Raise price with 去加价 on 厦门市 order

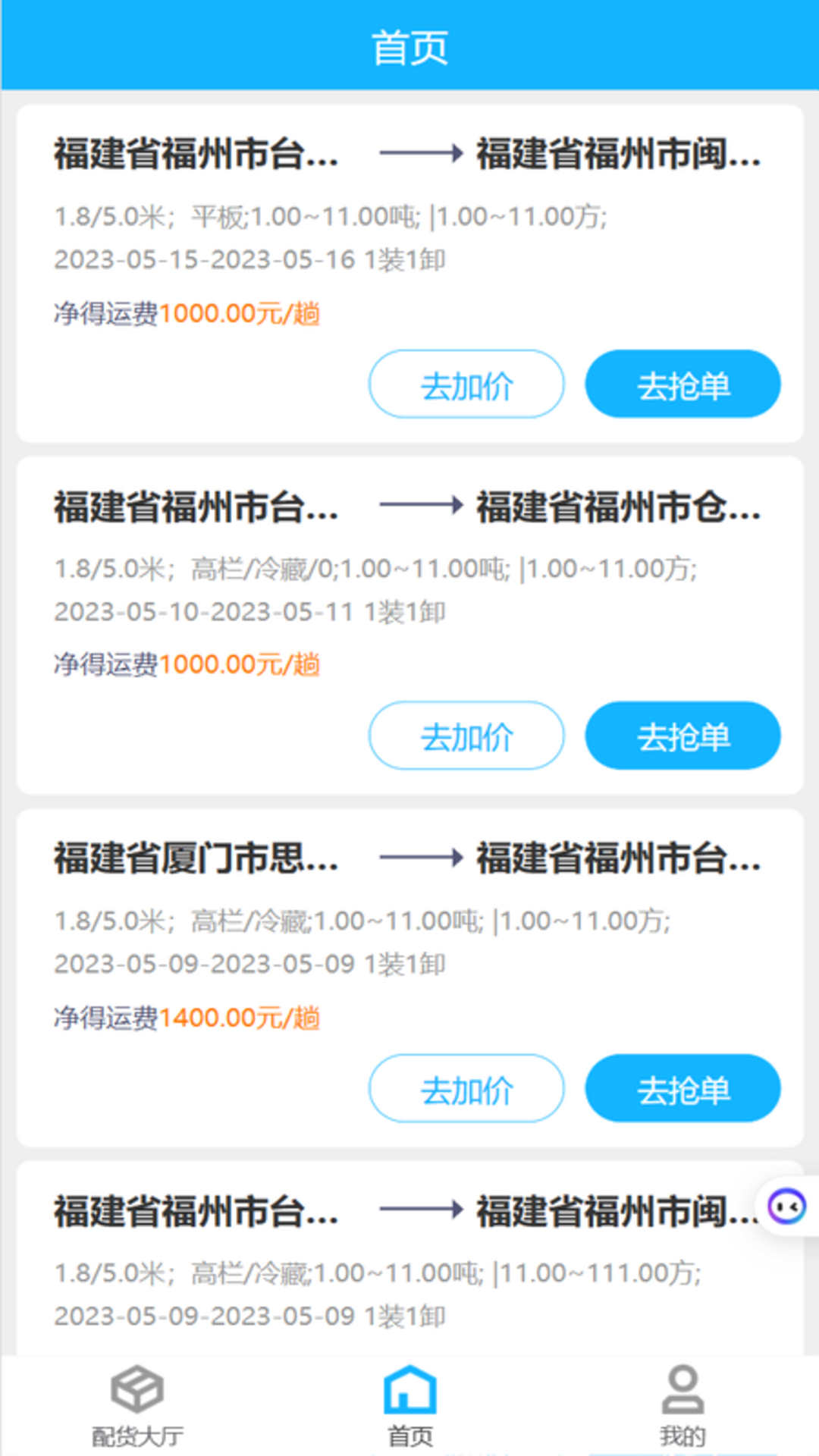point(466,1088)
